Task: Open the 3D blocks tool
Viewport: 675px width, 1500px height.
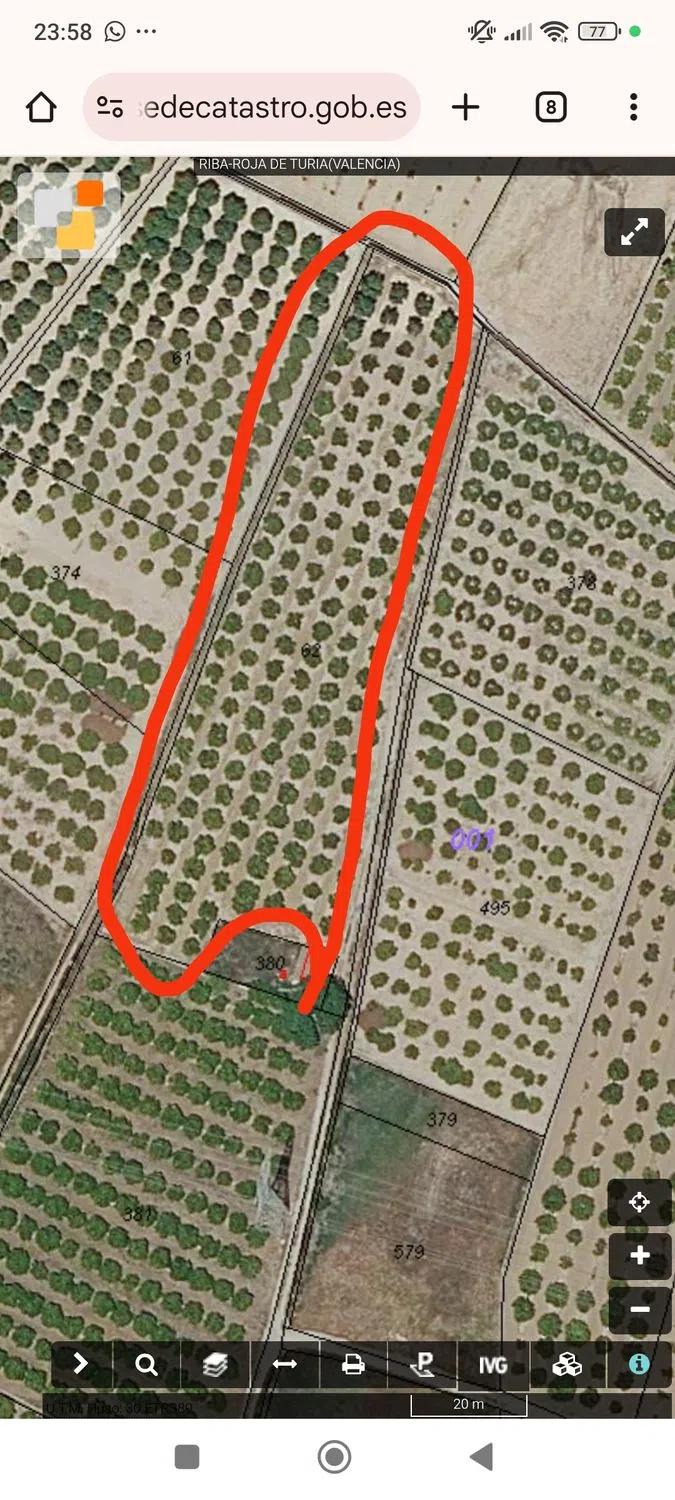Action: (x=567, y=1364)
